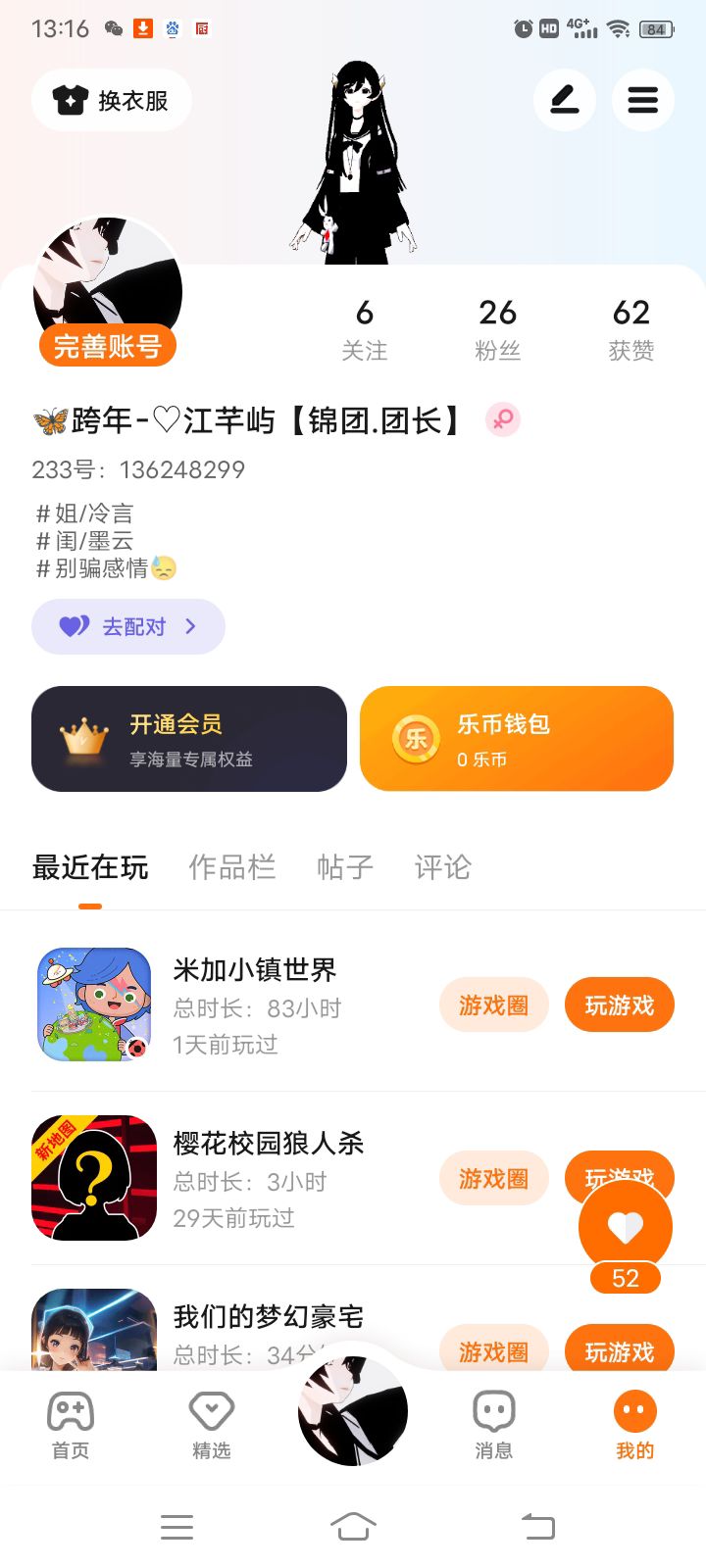Open 游戏圈 for 樱花校园狼人杀
Image resolution: width=706 pixels, height=1568 pixels.
click(493, 1178)
